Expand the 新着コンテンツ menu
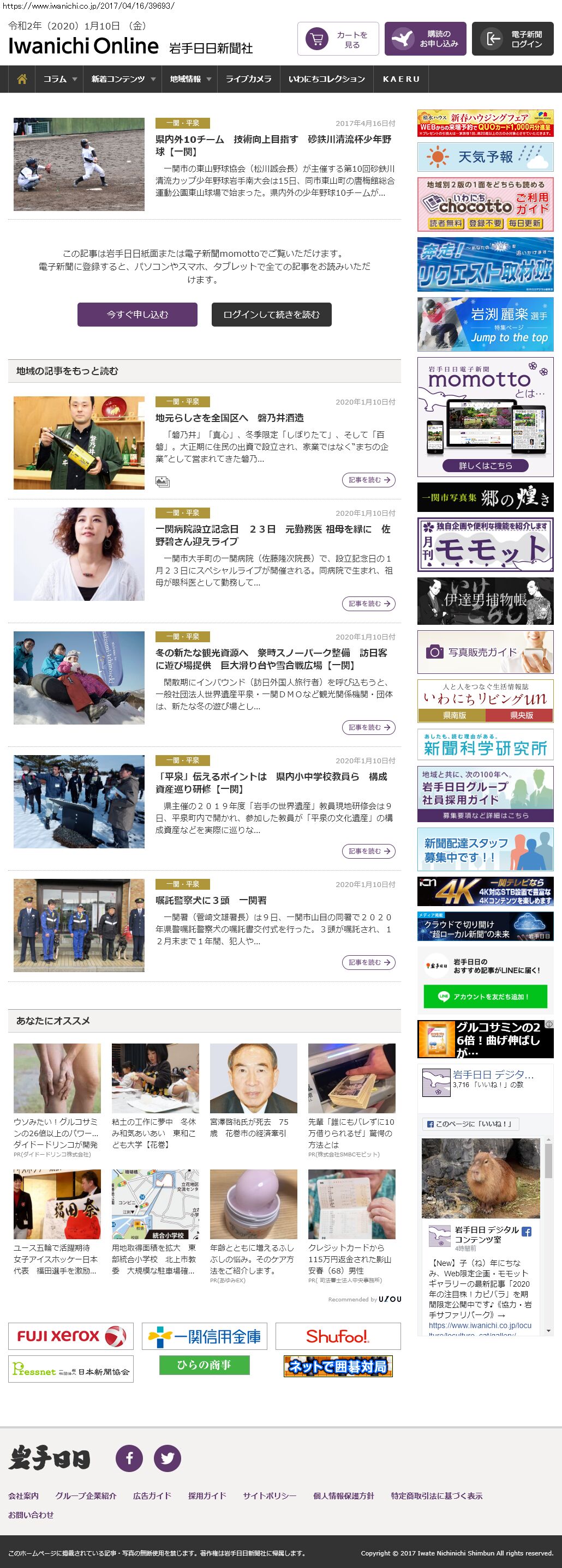Viewport: 562px width, 1568px height. pyautogui.click(x=123, y=79)
